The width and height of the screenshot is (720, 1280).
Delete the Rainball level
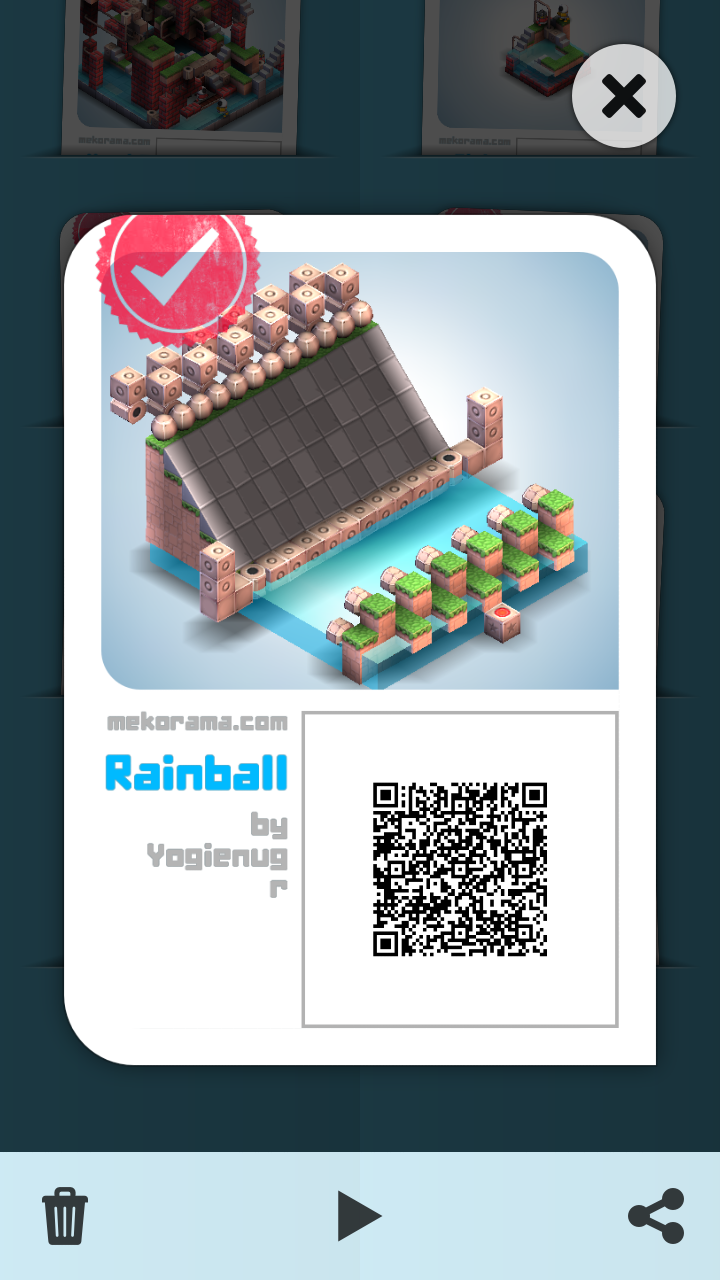(65, 1216)
